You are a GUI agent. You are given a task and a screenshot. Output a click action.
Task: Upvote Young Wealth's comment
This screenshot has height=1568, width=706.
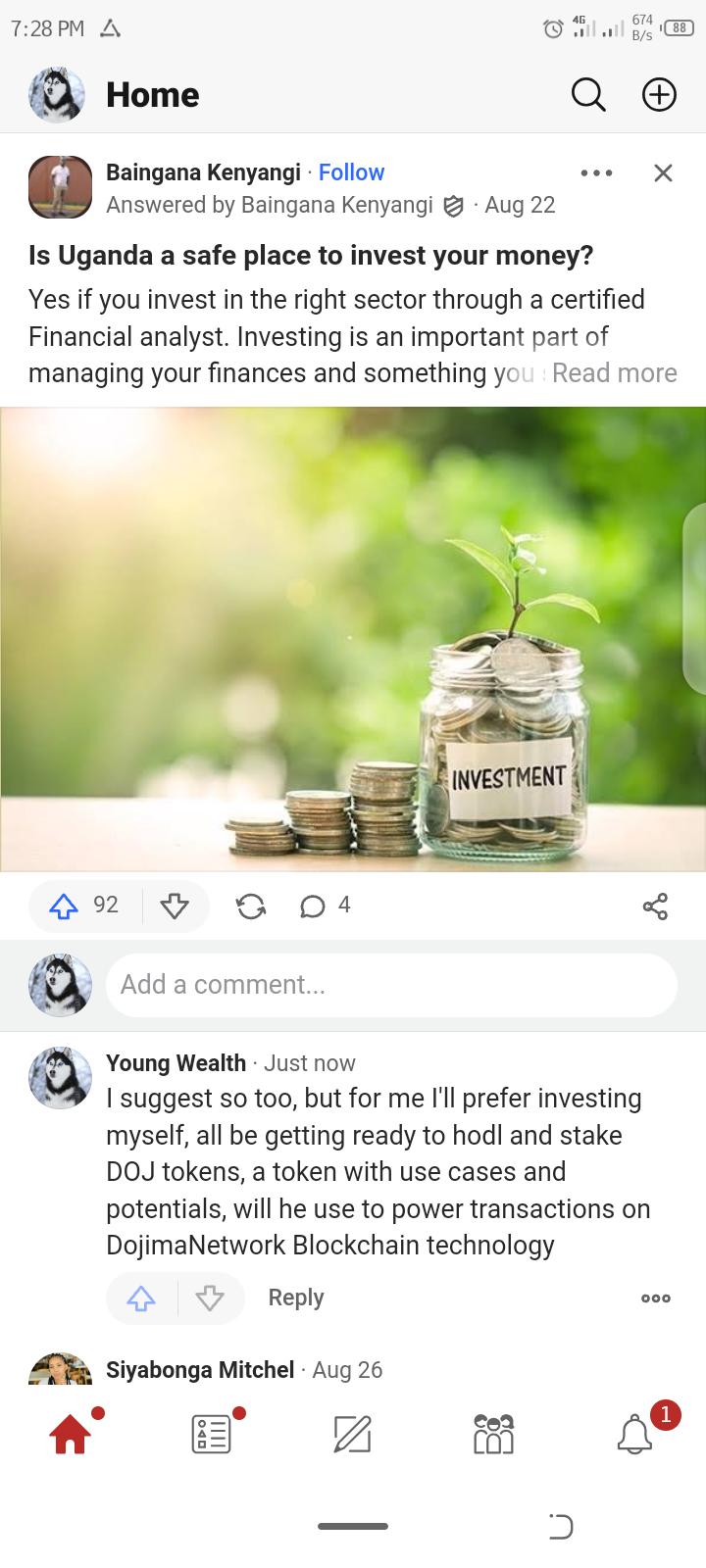(x=141, y=1298)
